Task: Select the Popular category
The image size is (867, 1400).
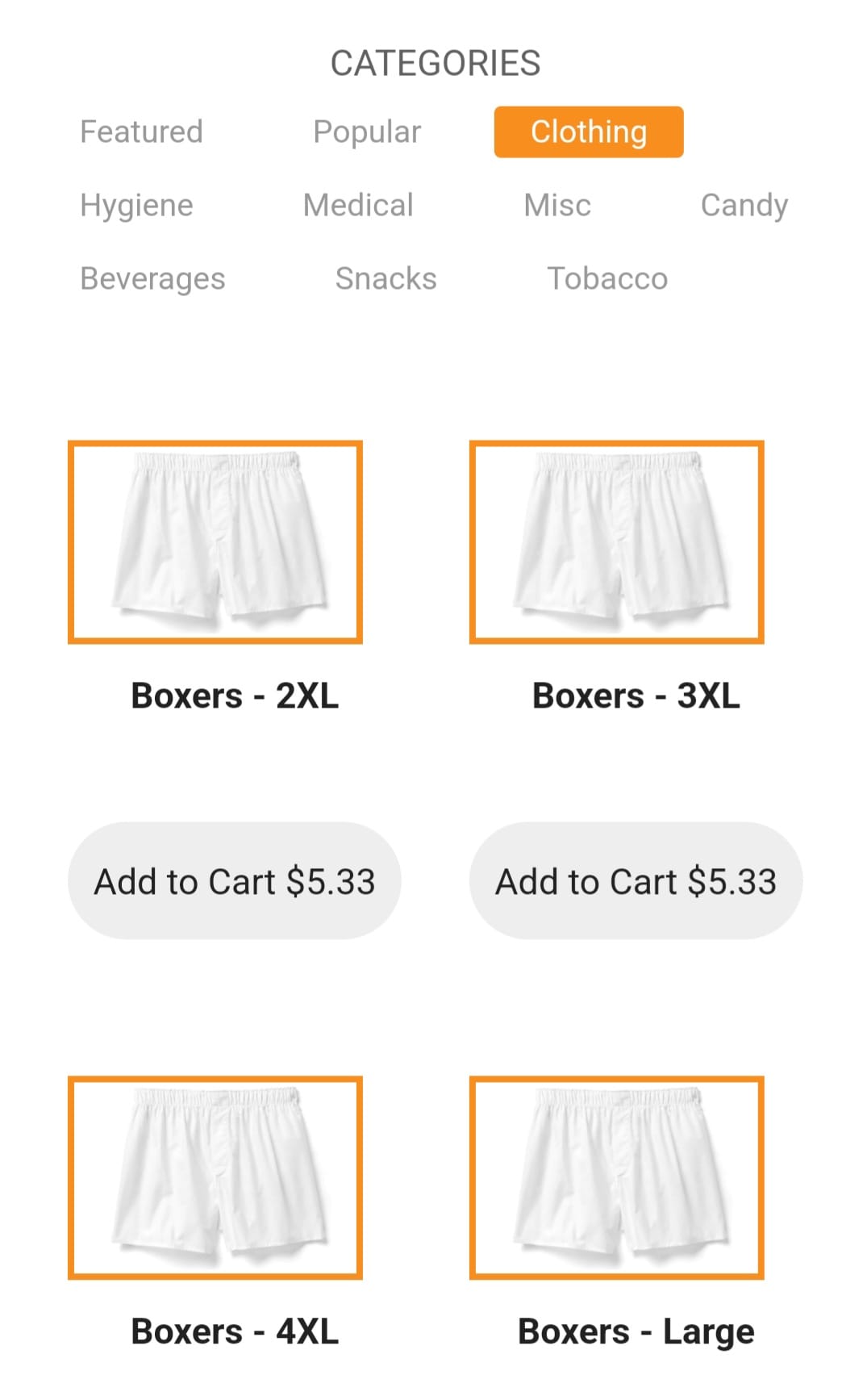Action: [x=367, y=132]
